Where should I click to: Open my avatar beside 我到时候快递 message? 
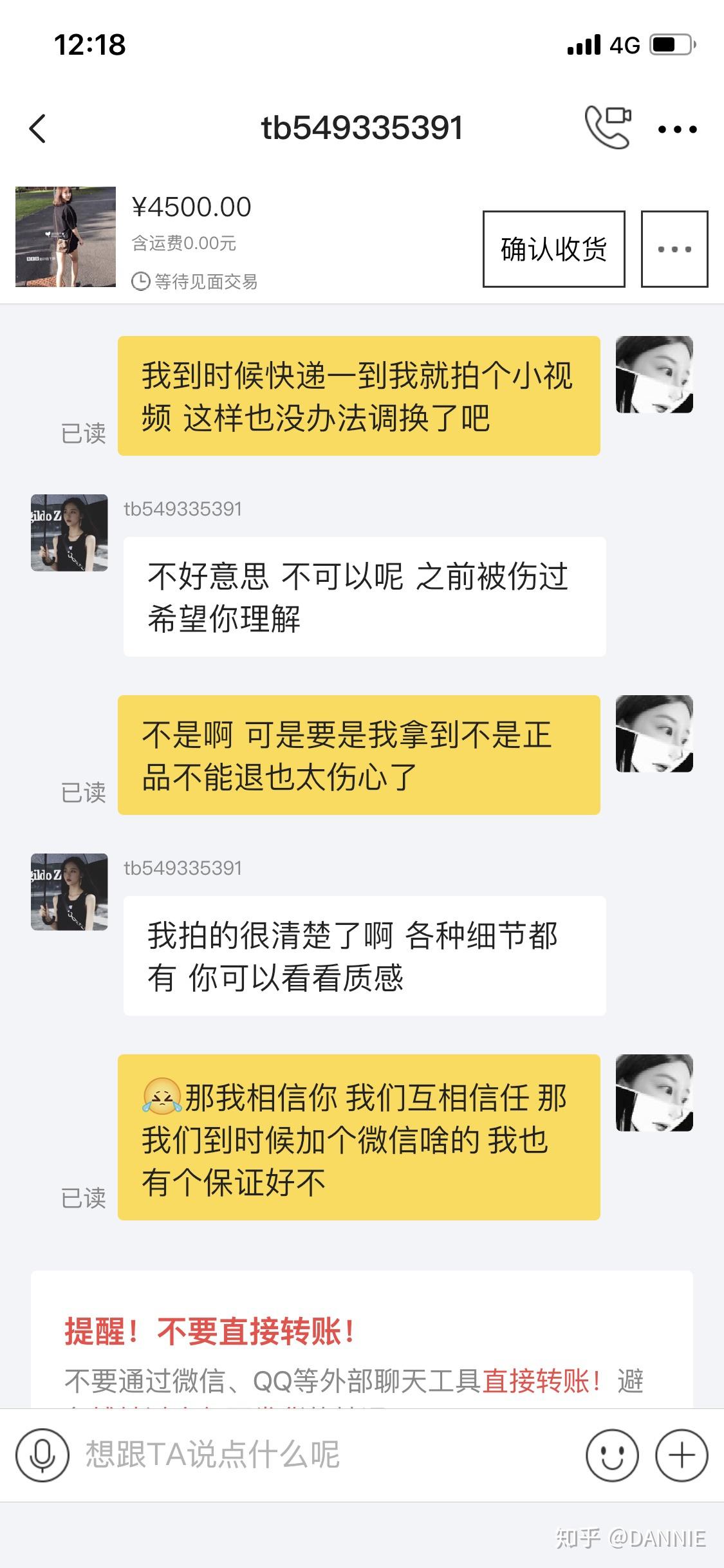click(x=654, y=375)
